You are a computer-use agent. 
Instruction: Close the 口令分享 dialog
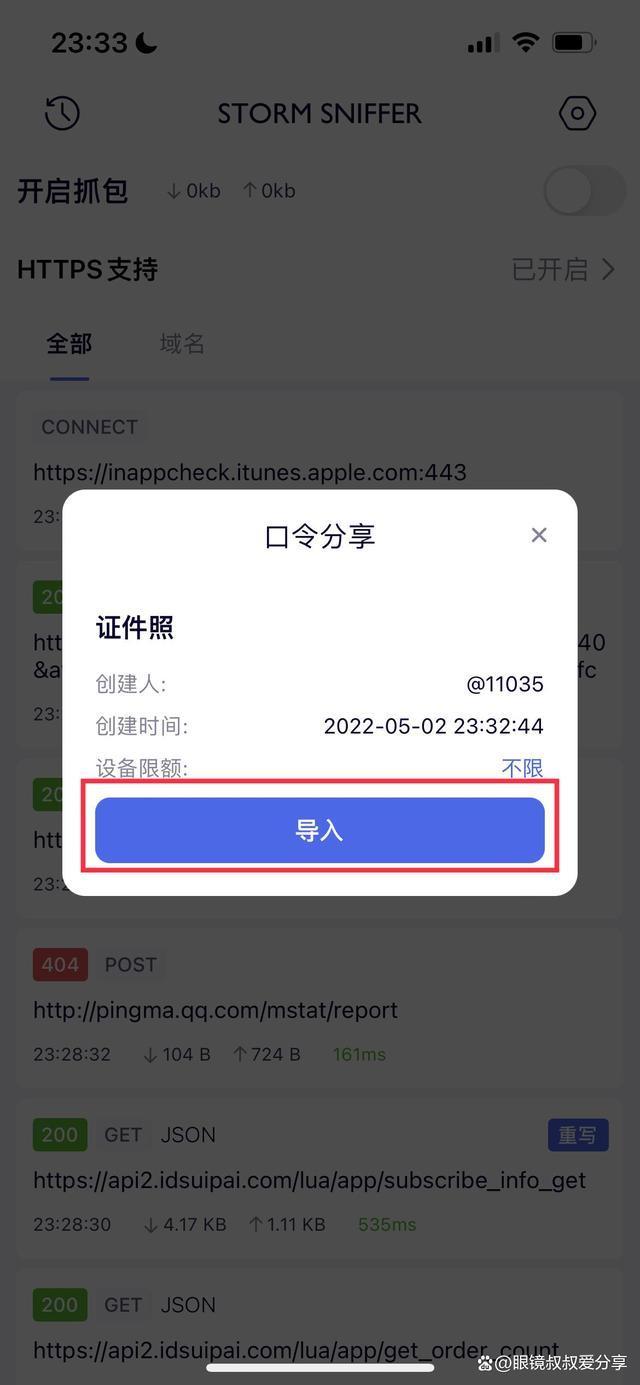[539, 535]
